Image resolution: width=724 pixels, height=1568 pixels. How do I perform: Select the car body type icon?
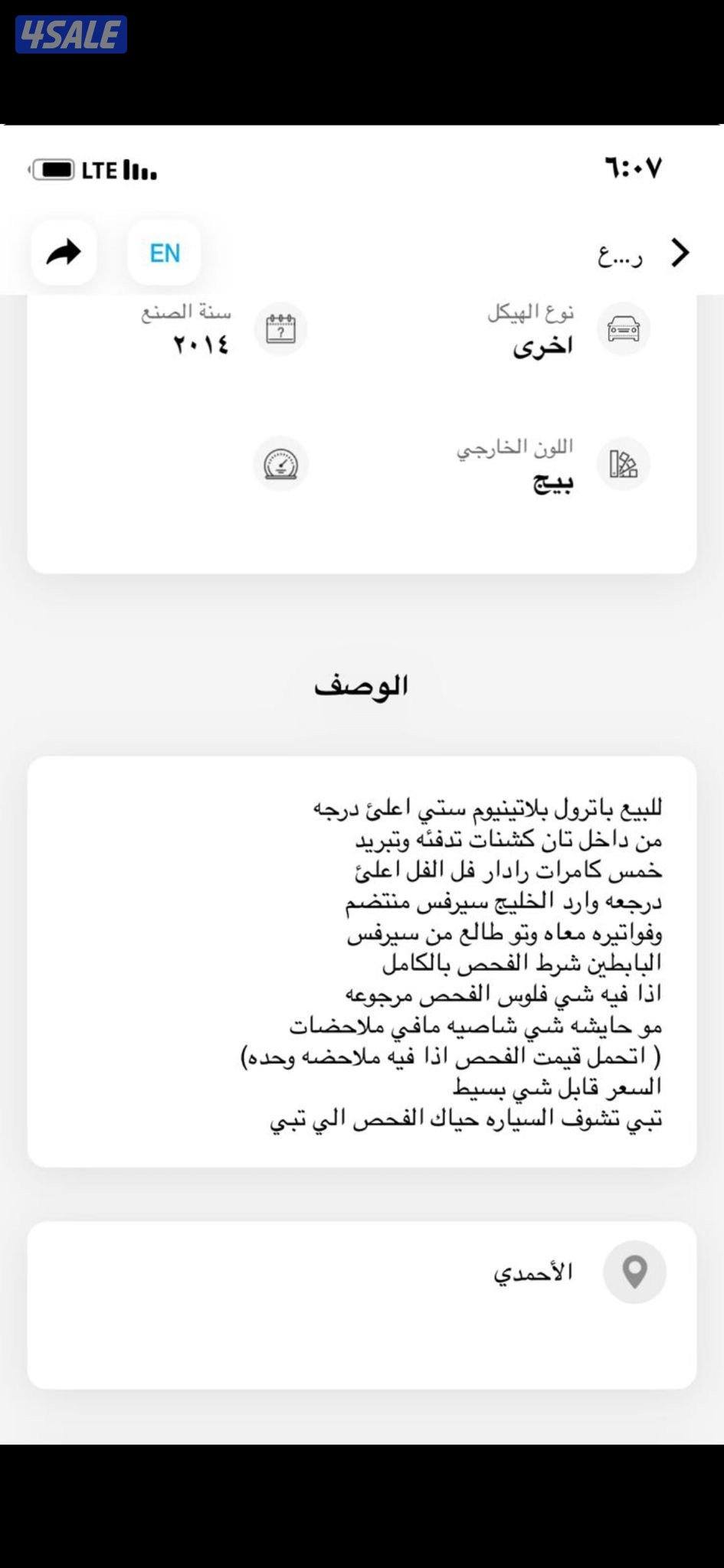click(624, 328)
